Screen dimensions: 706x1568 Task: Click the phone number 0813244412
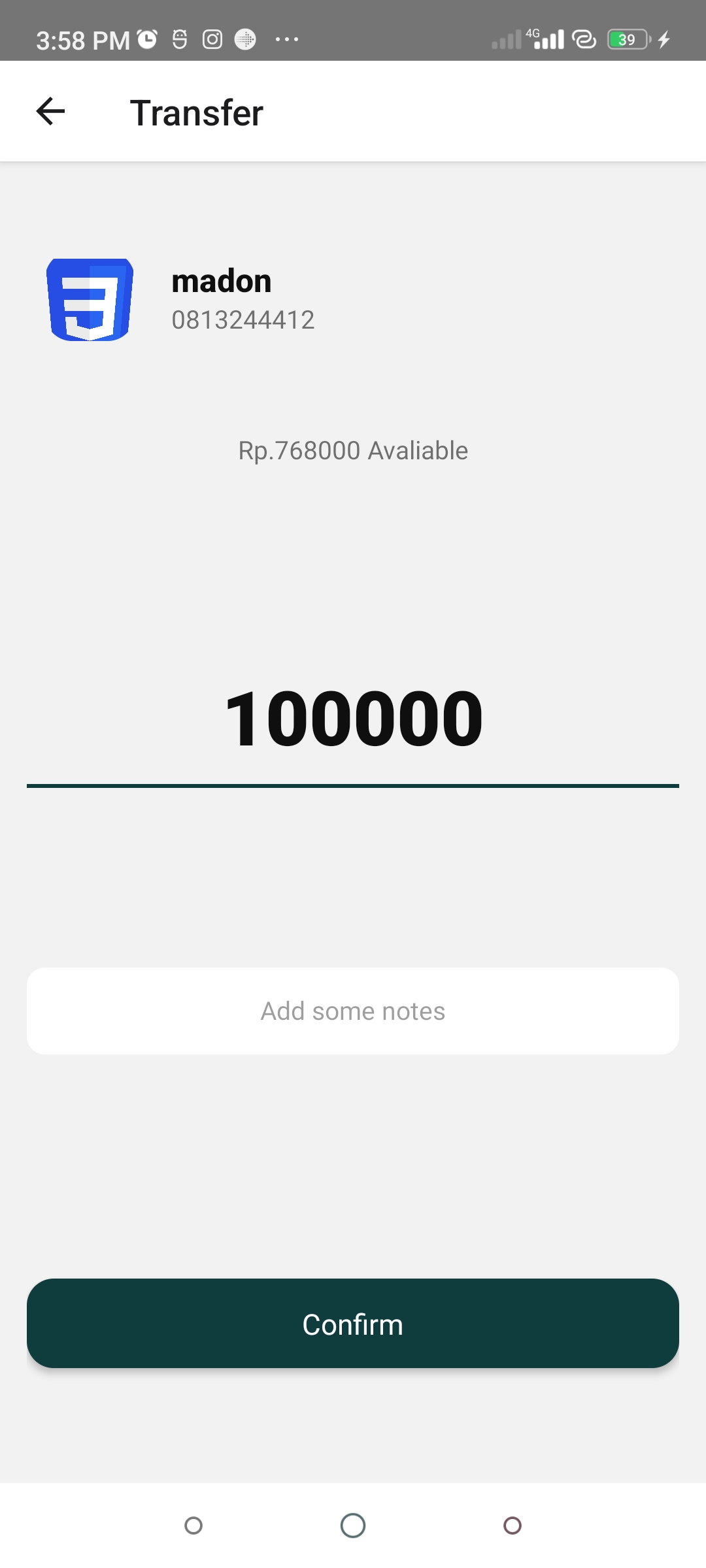(x=243, y=319)
